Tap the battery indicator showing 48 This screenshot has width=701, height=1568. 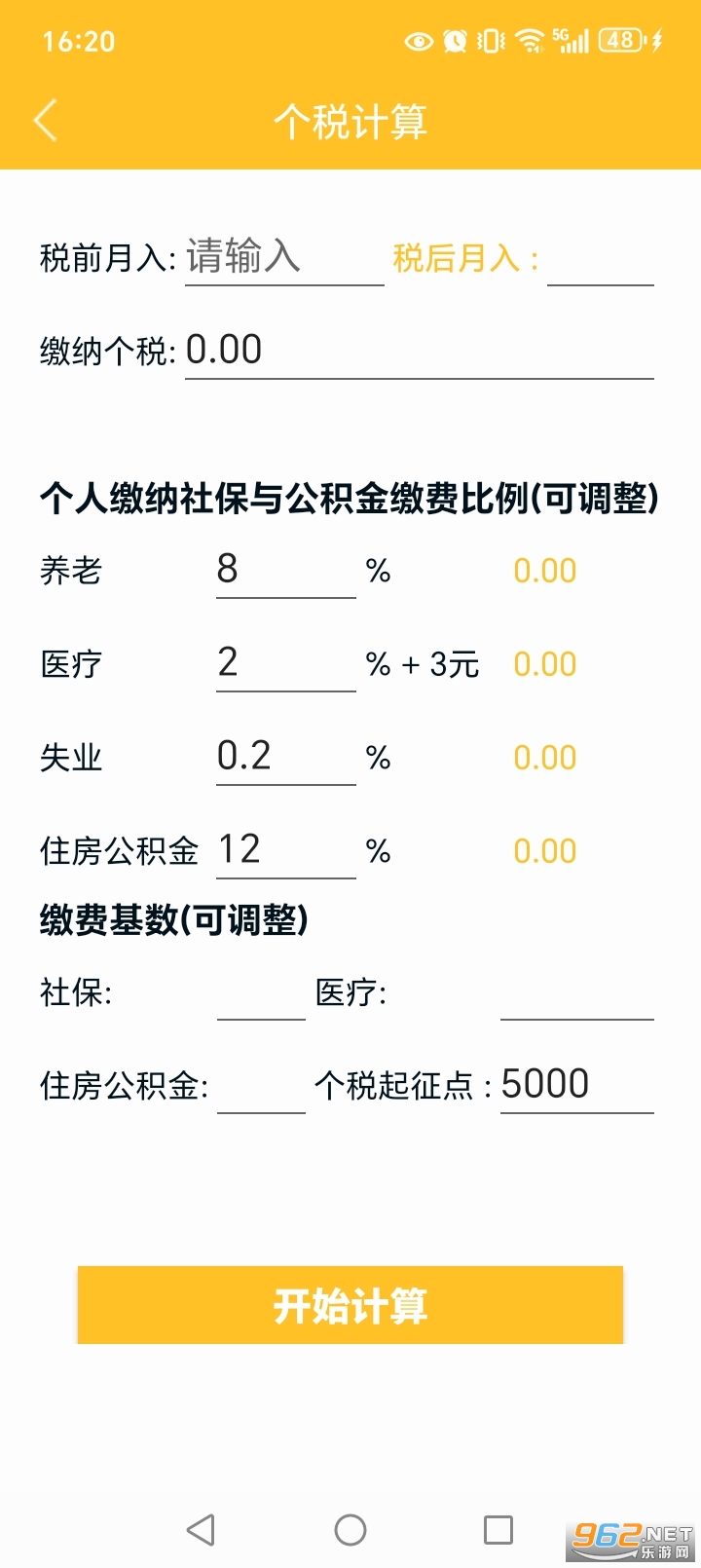tap(619, 41)
